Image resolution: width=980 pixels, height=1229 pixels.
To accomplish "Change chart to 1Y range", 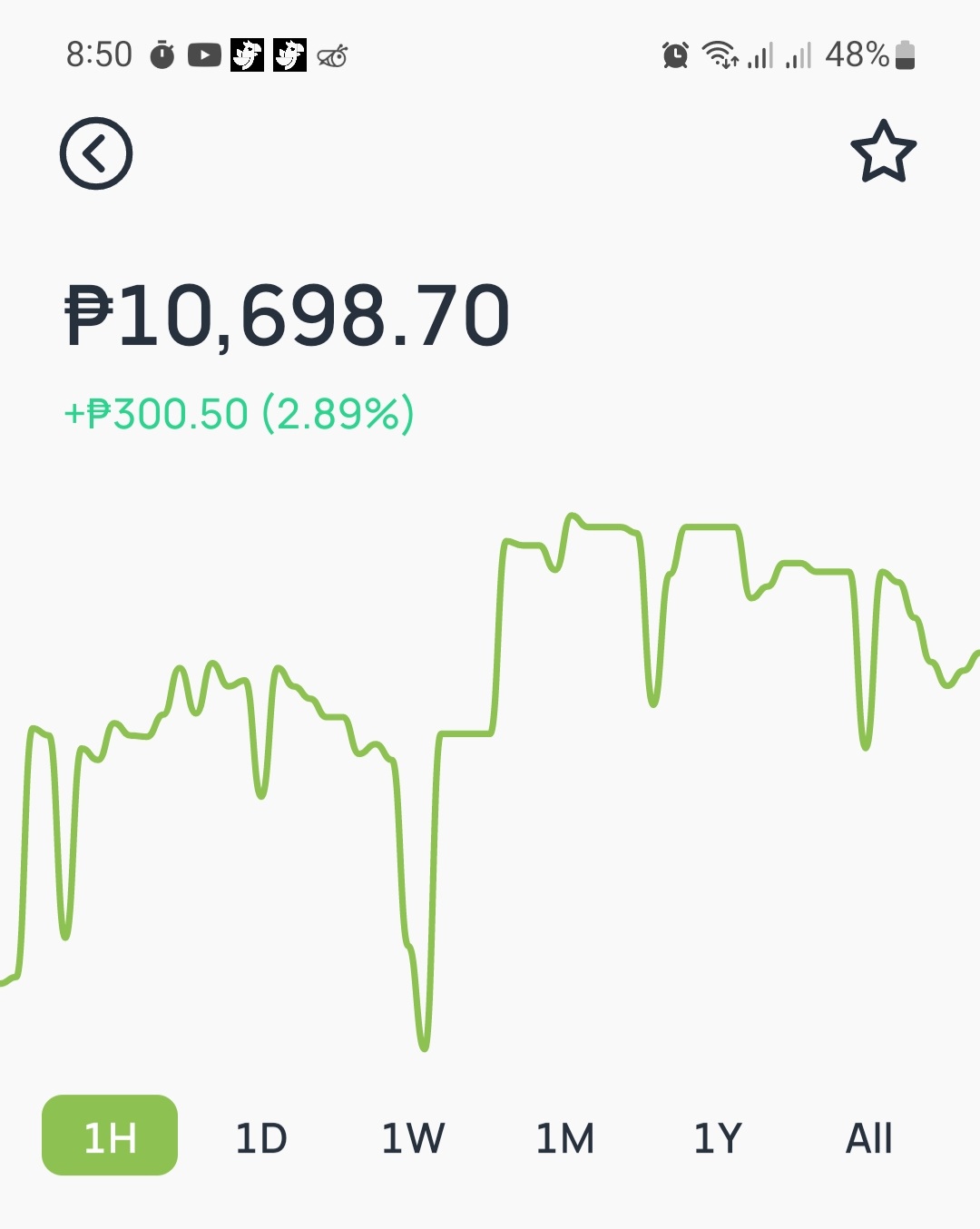I will (x=717, y=1138).
